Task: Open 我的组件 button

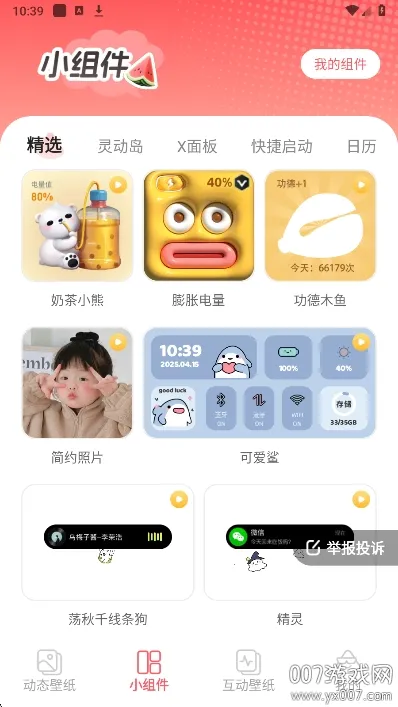Action: click(x=340, y=64)
